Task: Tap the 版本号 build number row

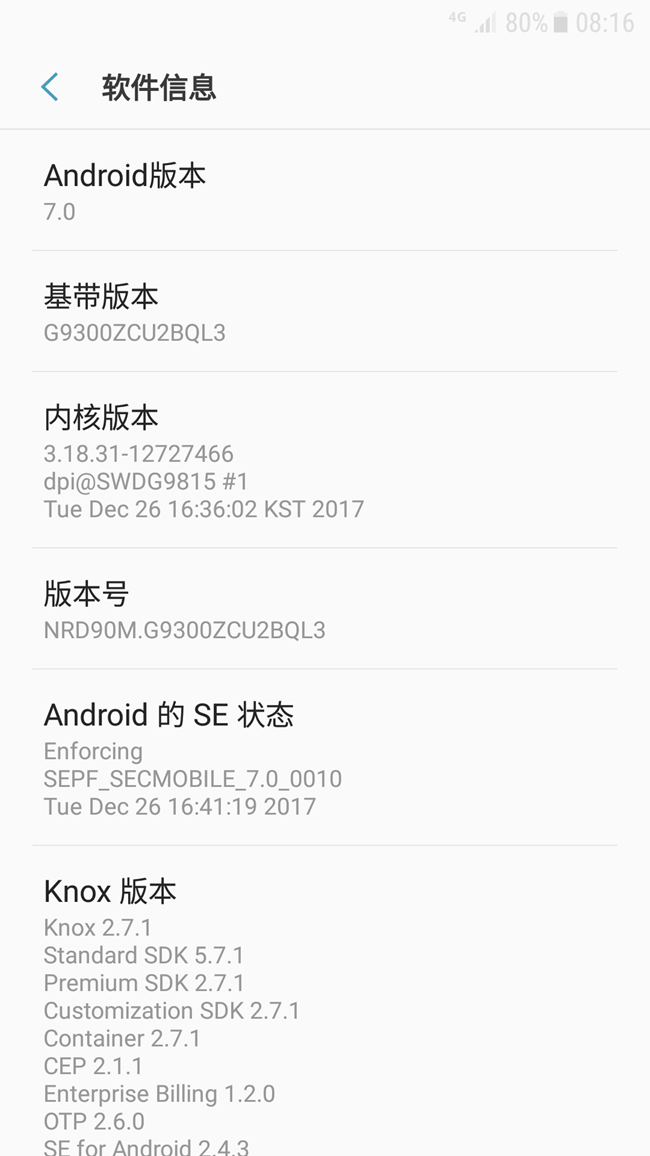Action: (325, 609)
